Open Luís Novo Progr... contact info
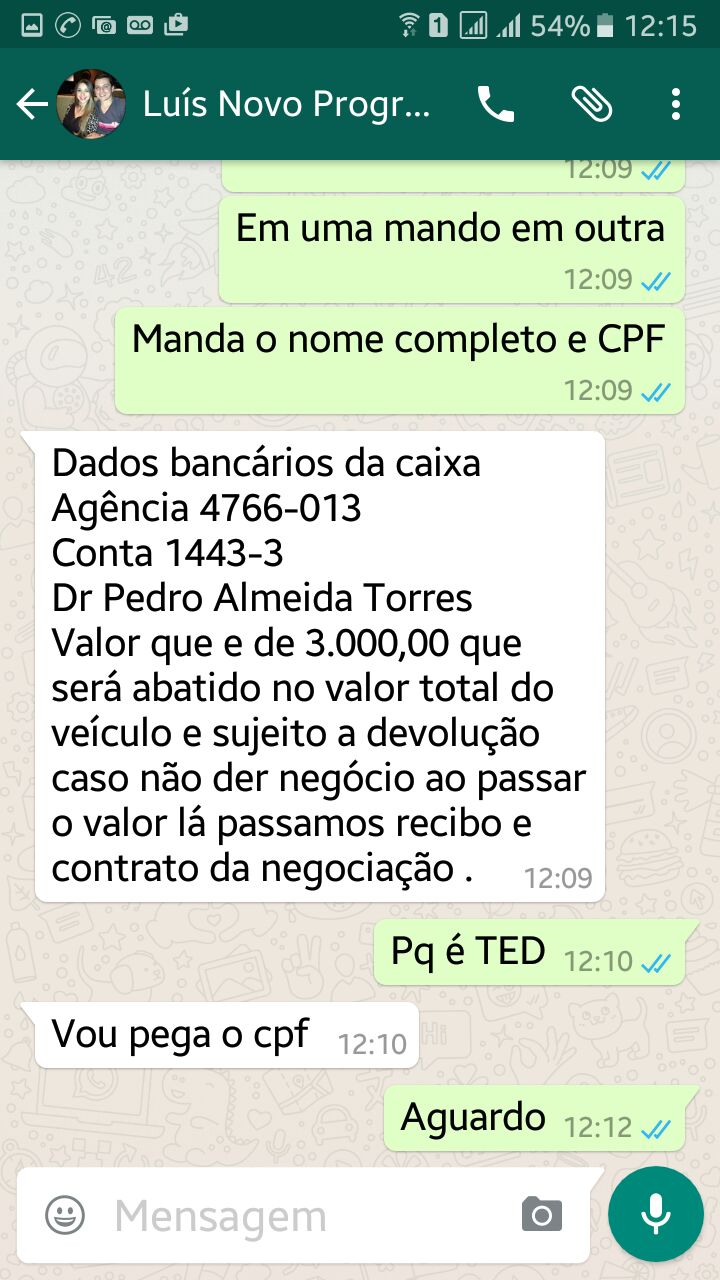The image size is (720, 1280). click(287, 104)
